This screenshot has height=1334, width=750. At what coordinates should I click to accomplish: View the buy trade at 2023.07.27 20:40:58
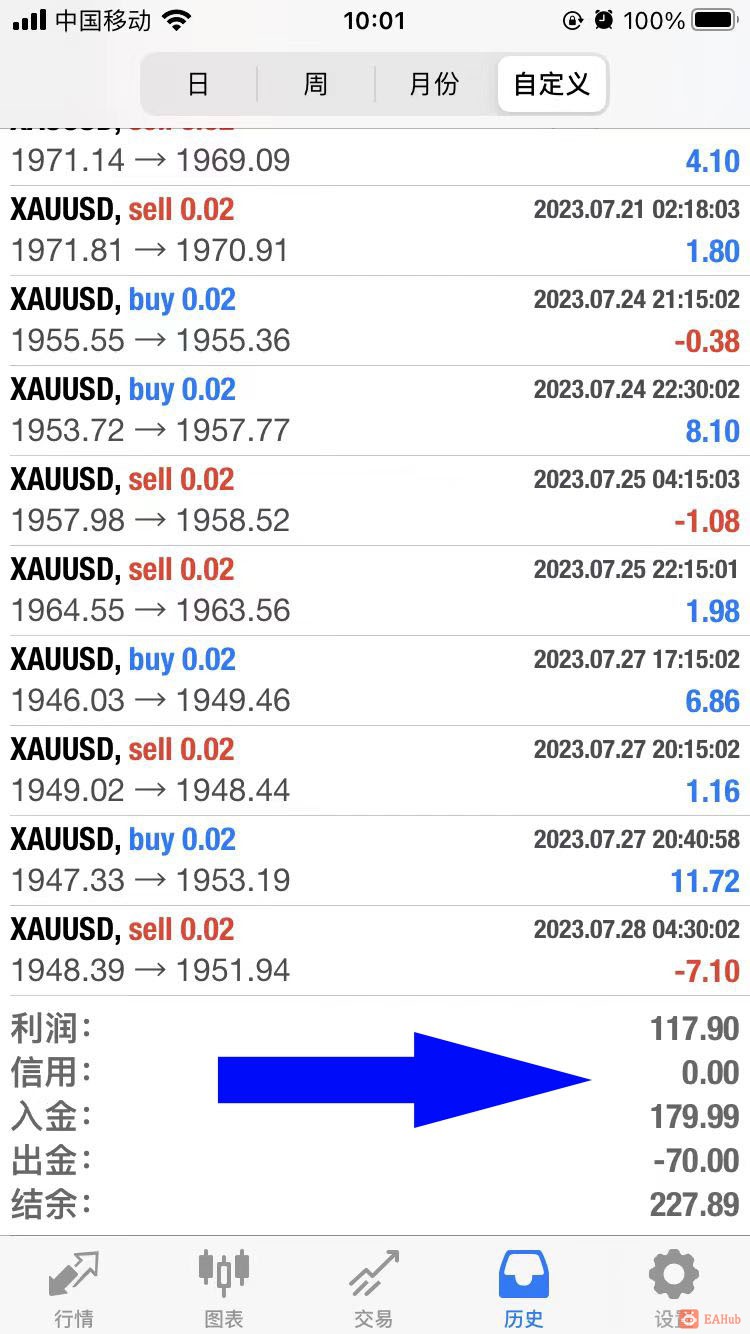[x=375, y=861]
